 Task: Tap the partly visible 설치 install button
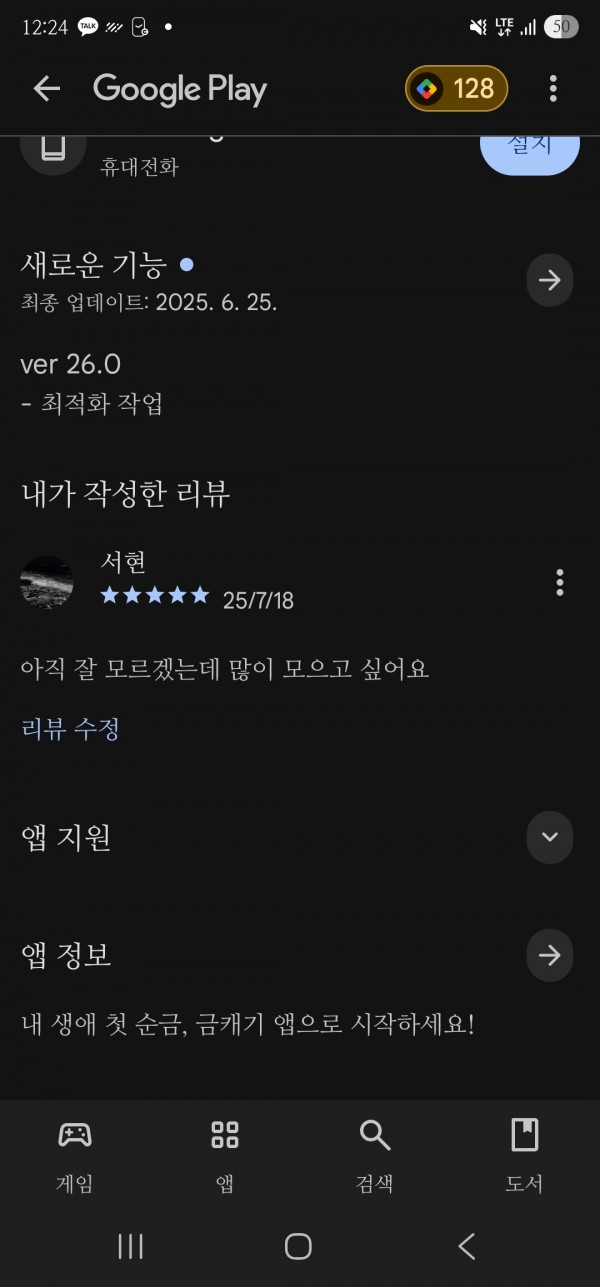click(x=530, y=150)
